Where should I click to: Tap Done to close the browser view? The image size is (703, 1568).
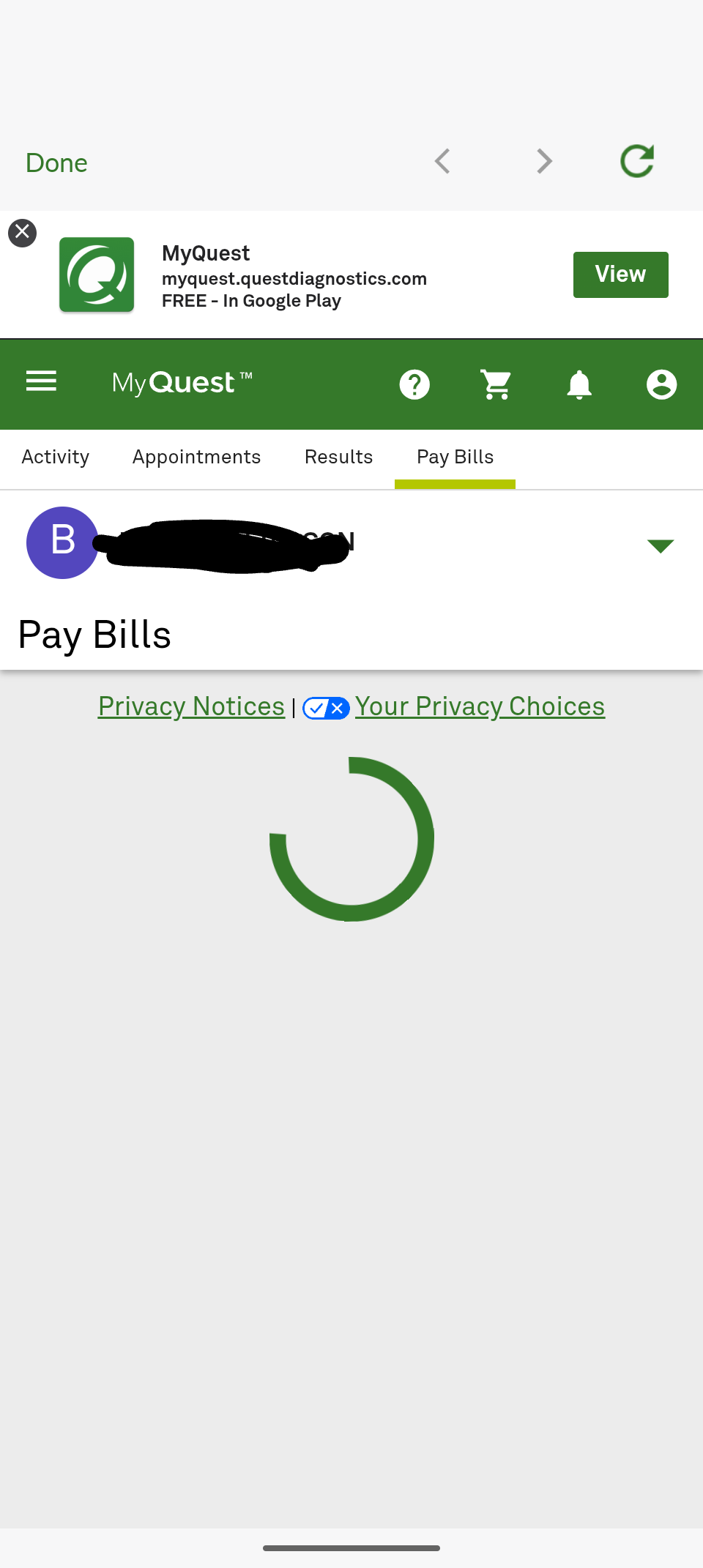tap(56, 163)
